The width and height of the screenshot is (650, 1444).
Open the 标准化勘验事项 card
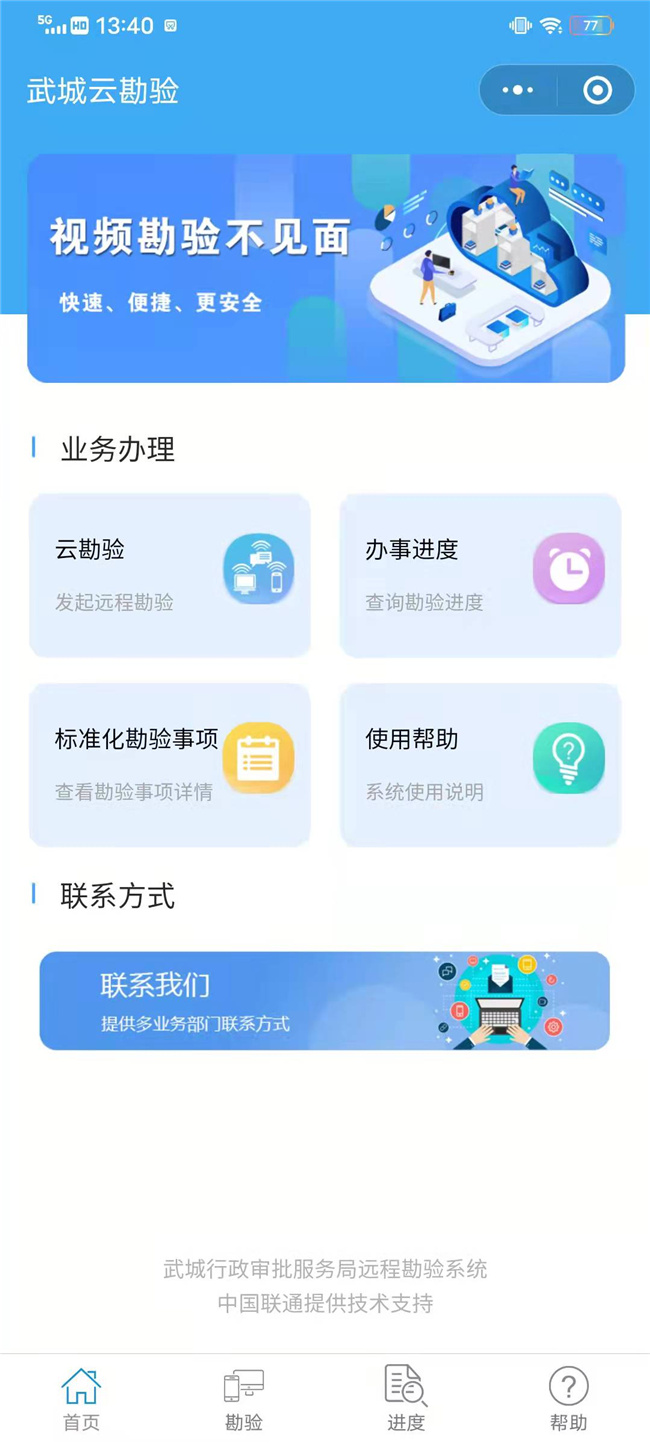(x=170, y=765)
